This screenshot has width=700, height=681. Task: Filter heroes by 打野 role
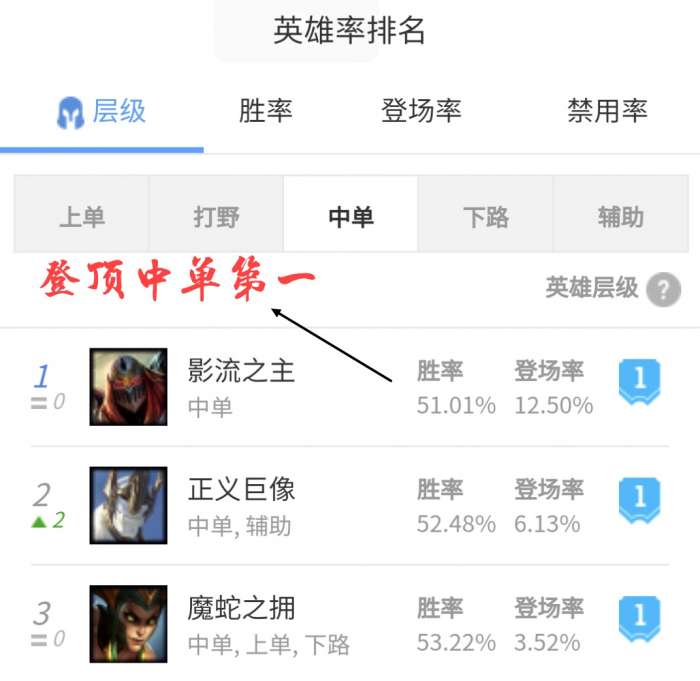click(216, 216)
